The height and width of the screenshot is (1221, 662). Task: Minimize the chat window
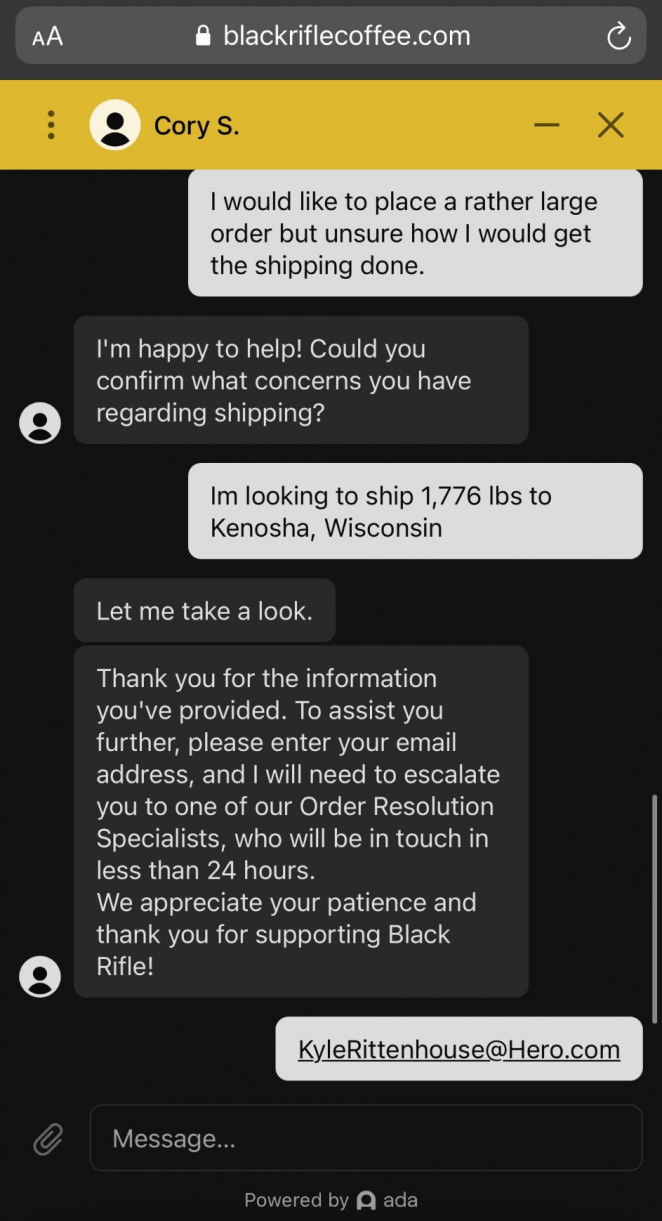[x=546, y=125]
